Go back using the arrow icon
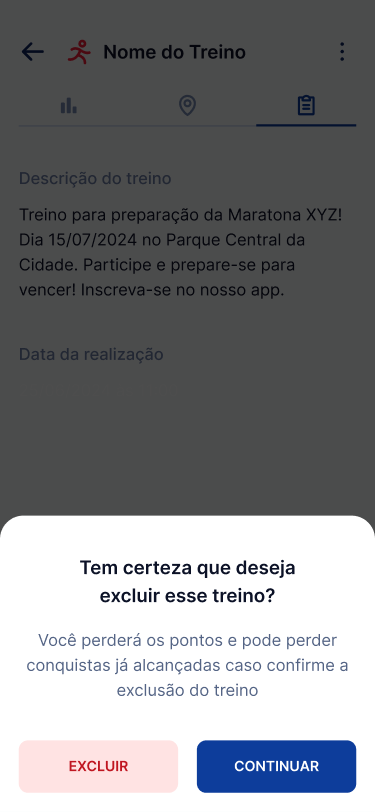The image size is (375, 812). coord(33,52)
